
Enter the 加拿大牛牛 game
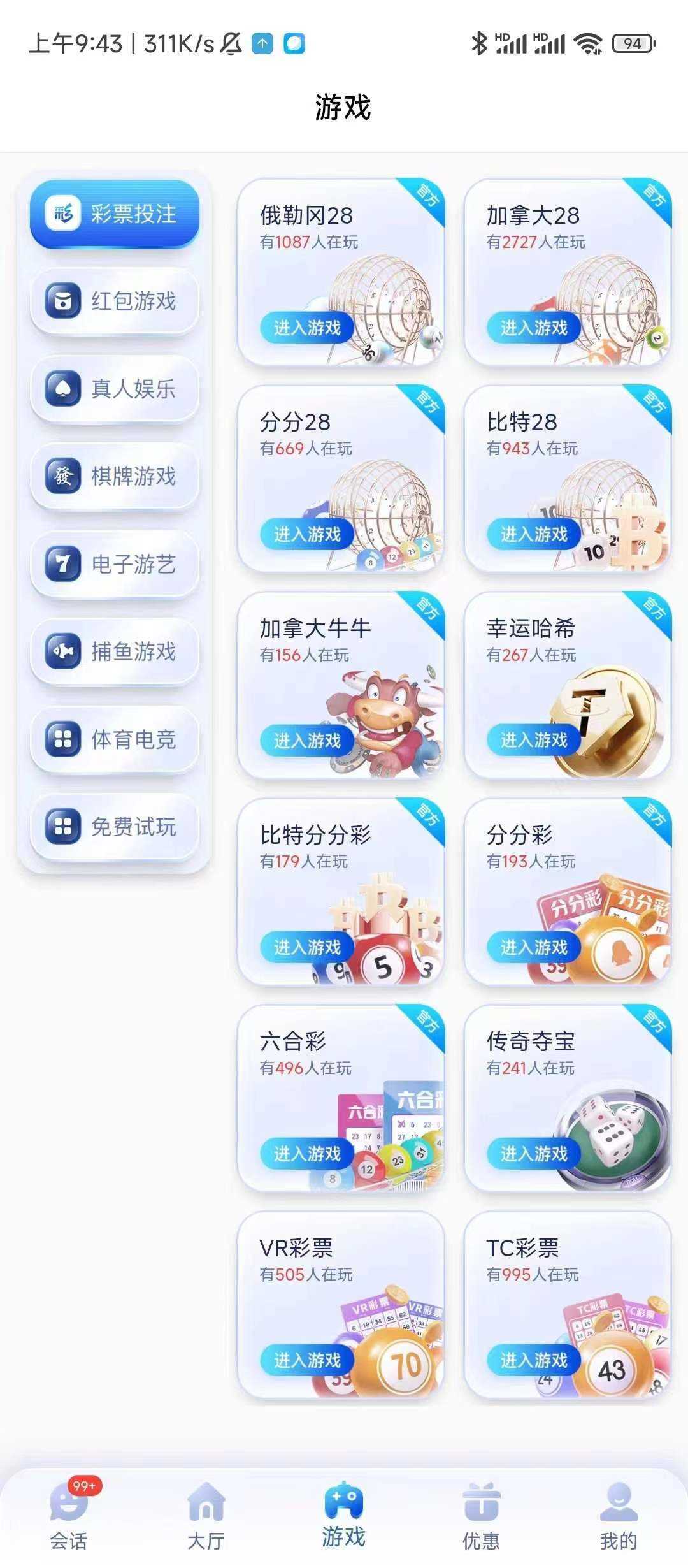click(x=308, y=741)
